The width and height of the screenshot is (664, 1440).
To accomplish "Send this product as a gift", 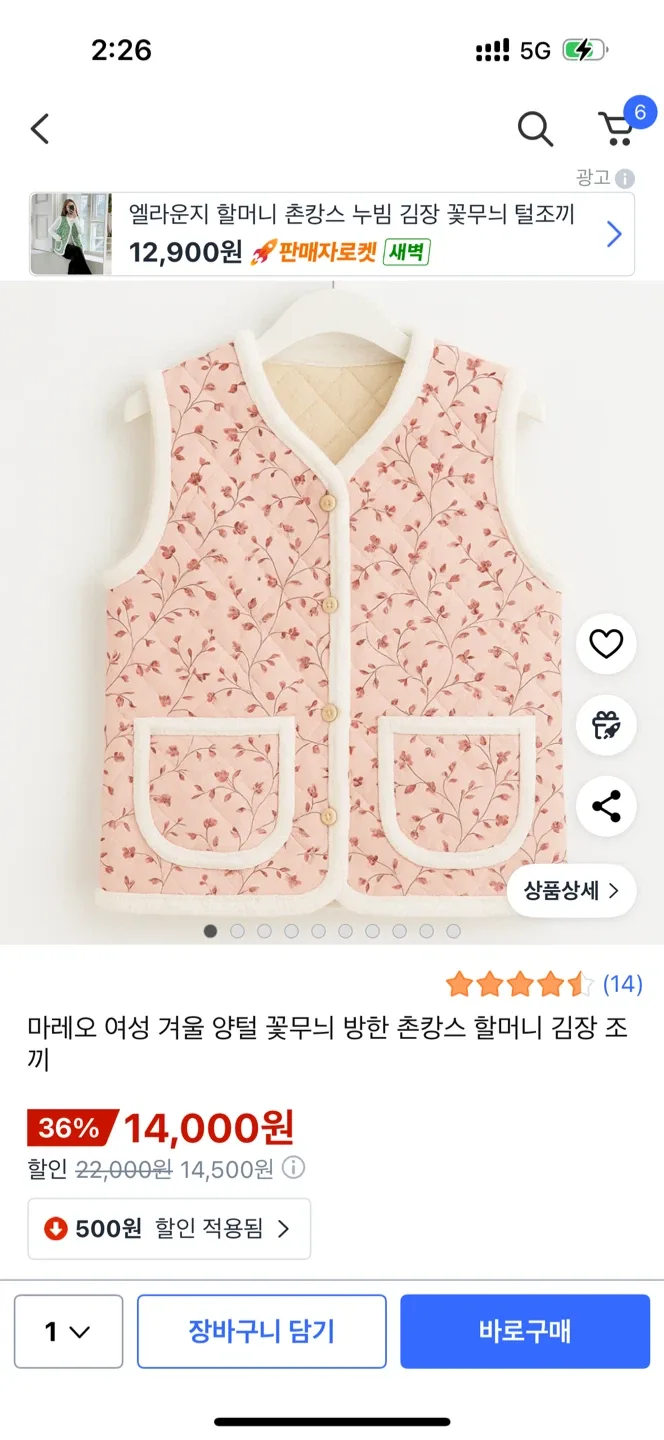I will pos(606,725).
